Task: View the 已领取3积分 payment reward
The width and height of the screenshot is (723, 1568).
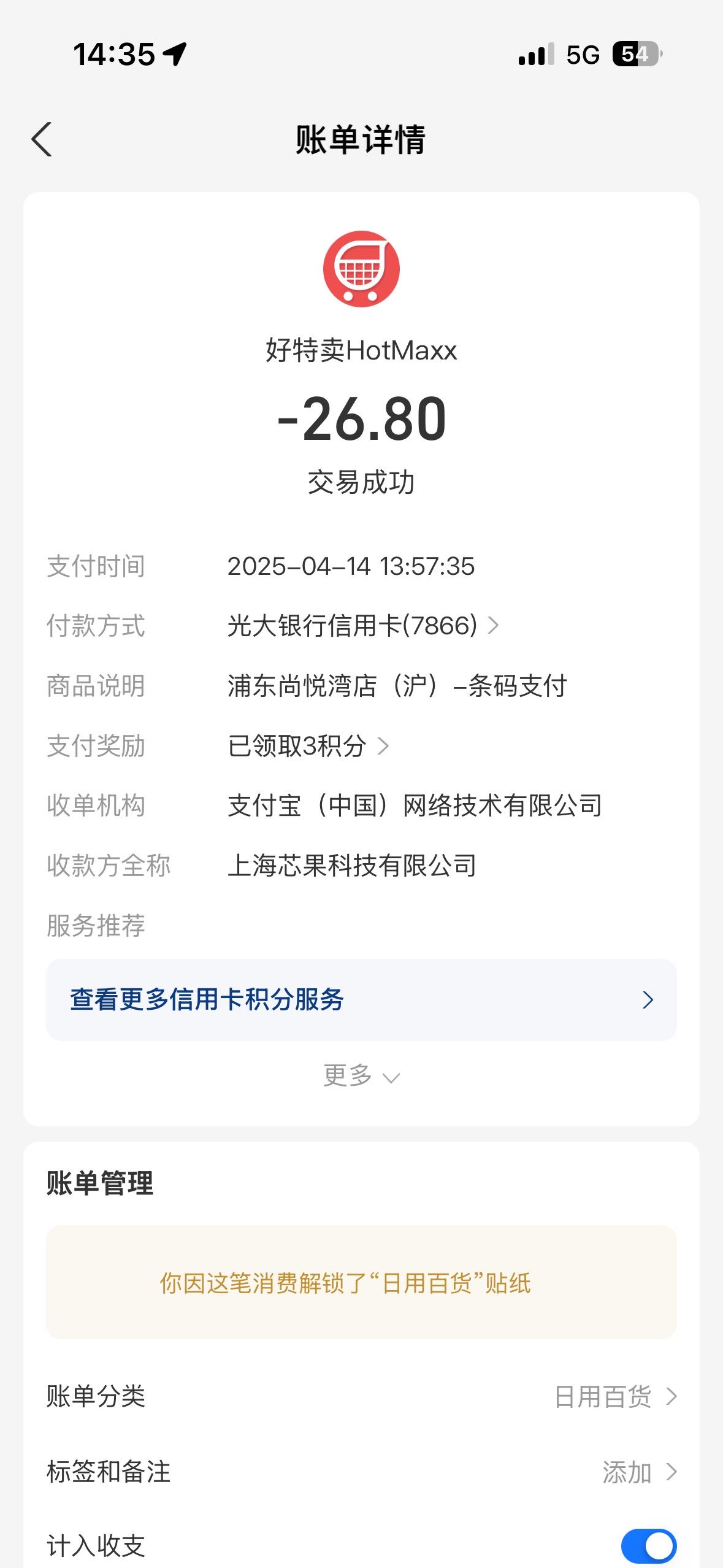Action: tap(308, 746)
